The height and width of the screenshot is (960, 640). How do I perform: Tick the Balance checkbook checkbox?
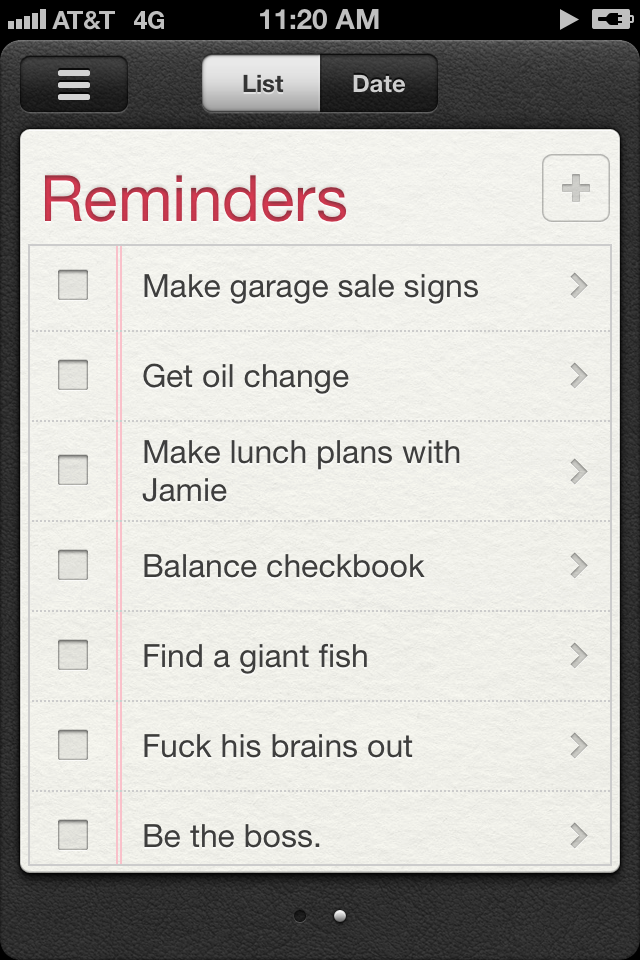[x=73, y=566]
